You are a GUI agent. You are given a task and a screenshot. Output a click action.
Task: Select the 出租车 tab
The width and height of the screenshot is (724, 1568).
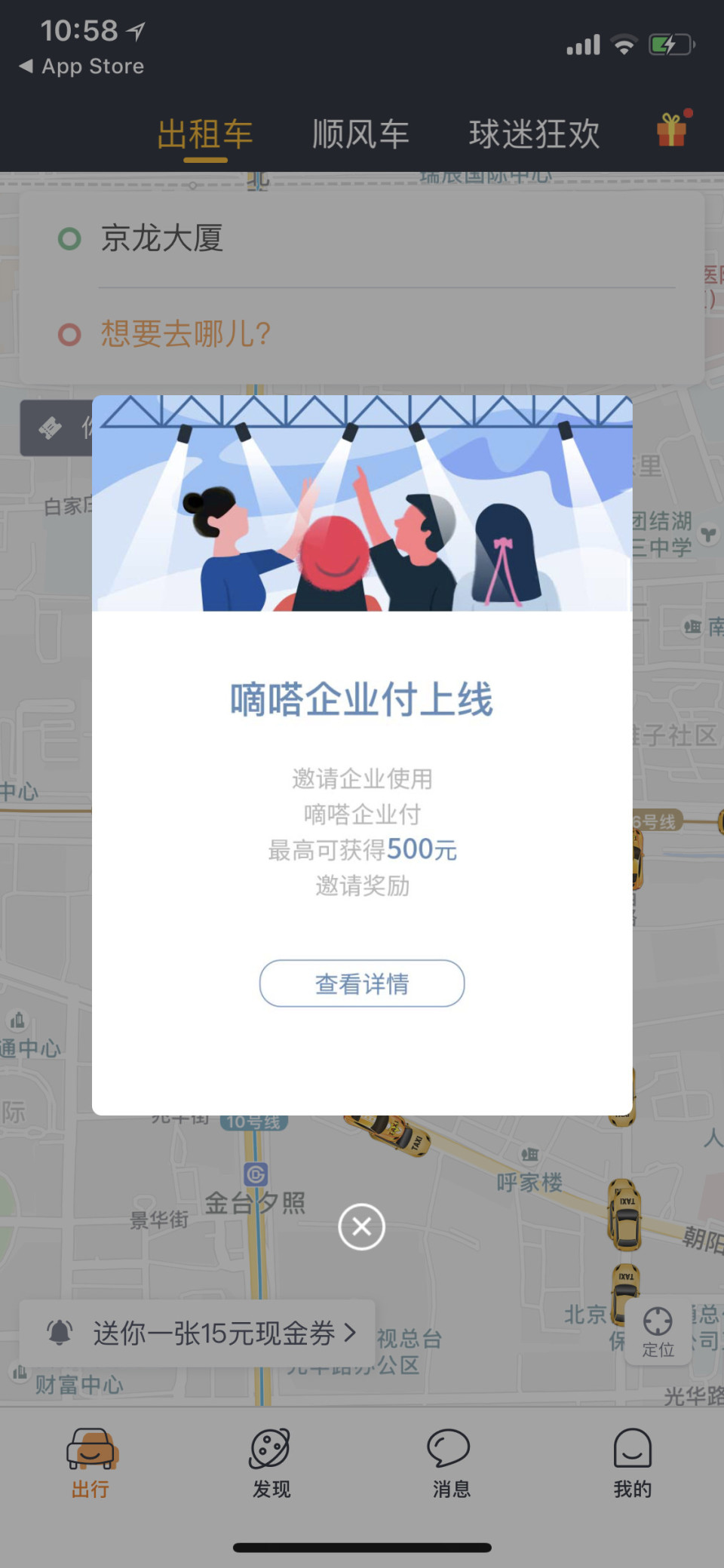coord(205,136)
